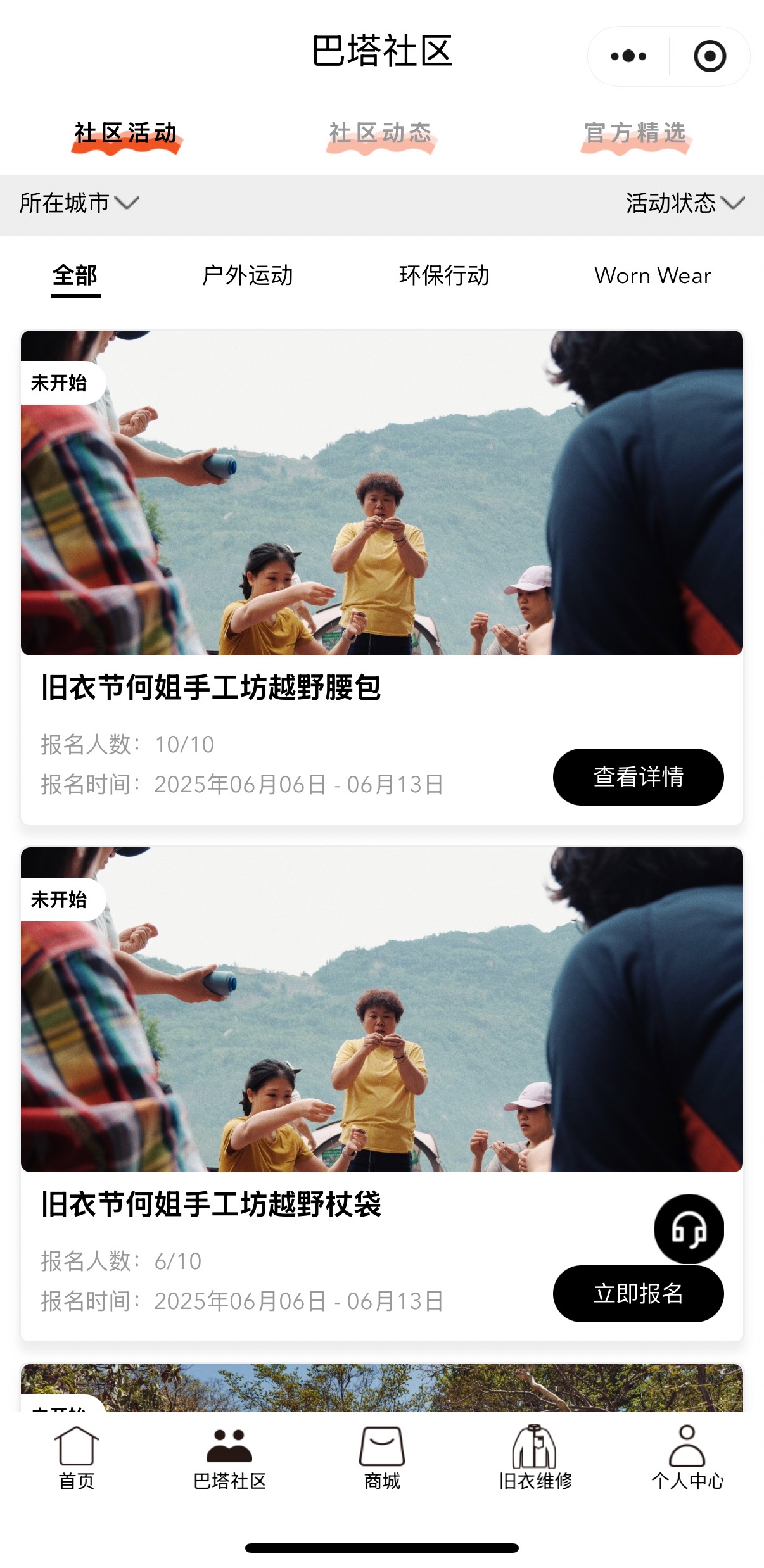Select the 全部 category

pyautogui.click(x=75, y=276)
